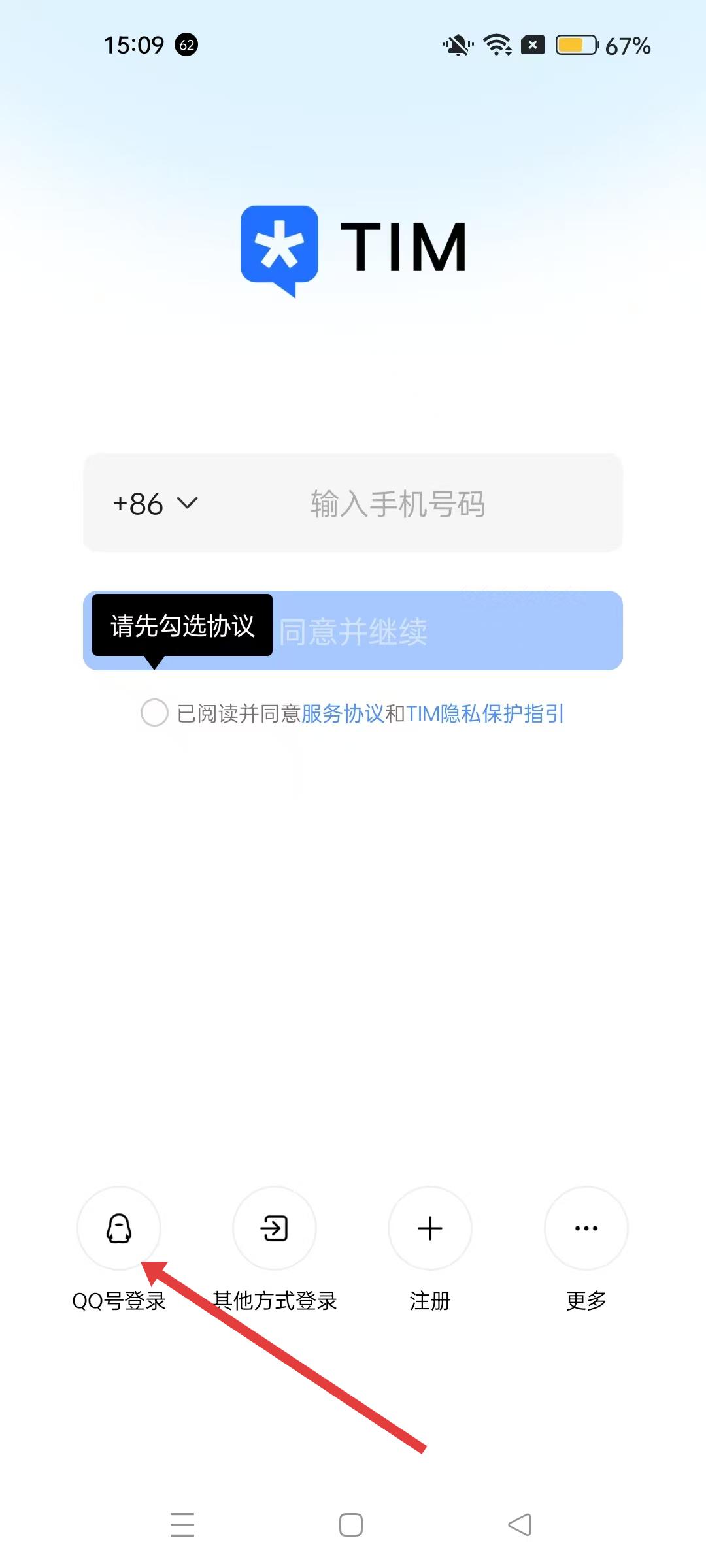
Task: Open the TIM隐私保护指引 link
Action: tap(484, 713)
